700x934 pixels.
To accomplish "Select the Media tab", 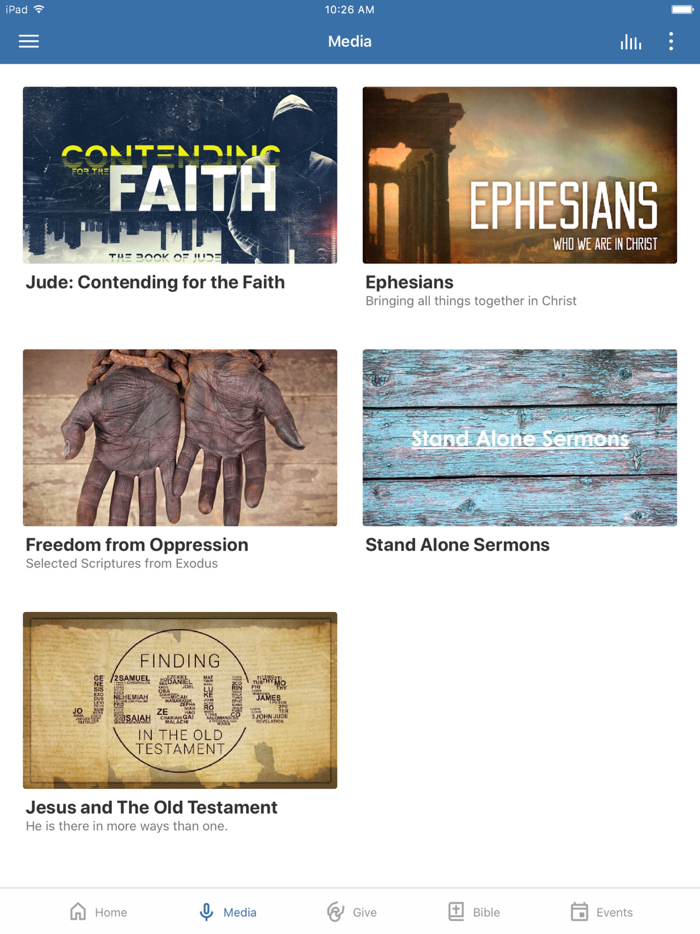I will click(227, 912).
